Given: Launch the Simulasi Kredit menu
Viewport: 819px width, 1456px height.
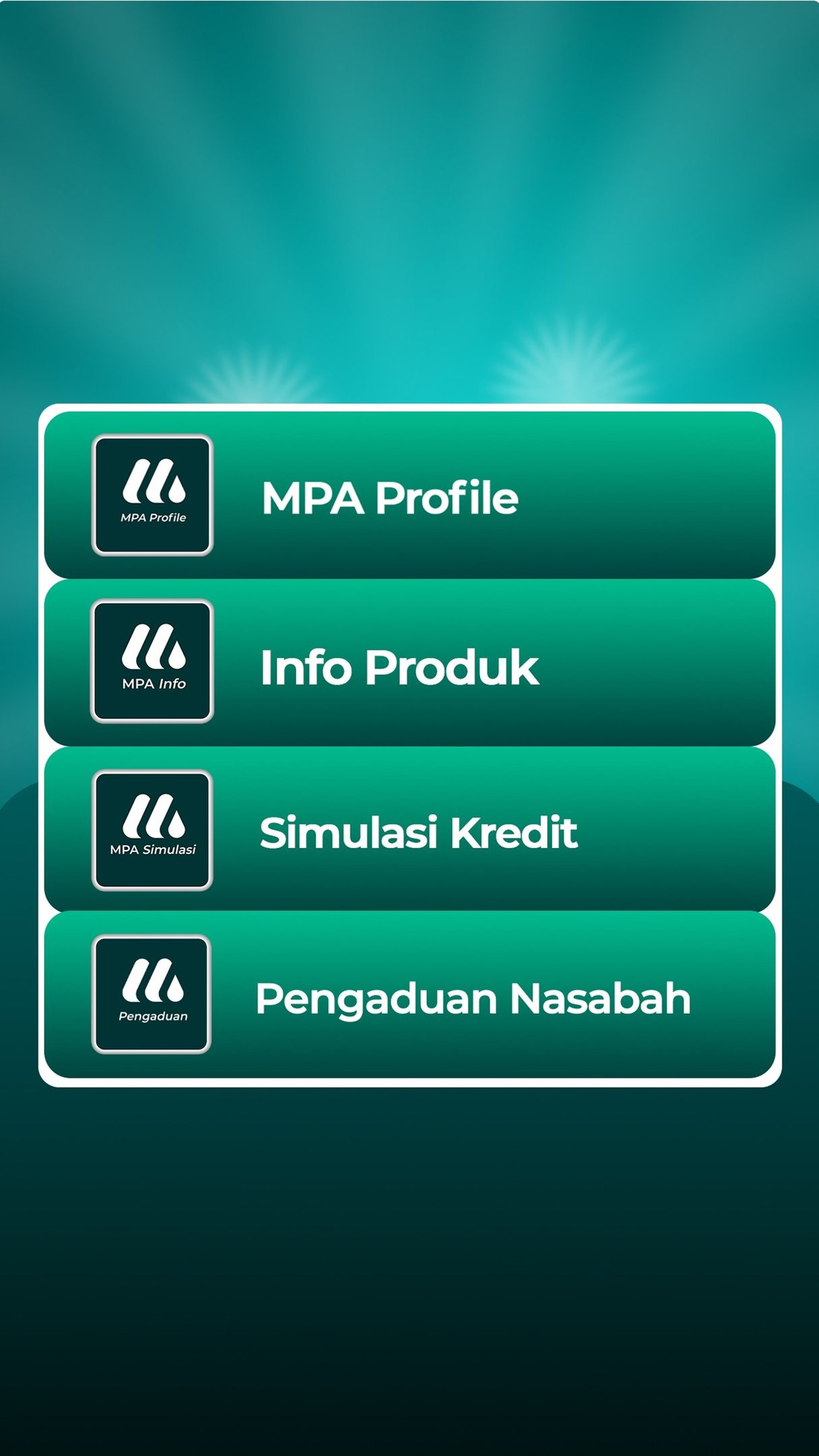Looking at the screenshot, I should (410, 830).
